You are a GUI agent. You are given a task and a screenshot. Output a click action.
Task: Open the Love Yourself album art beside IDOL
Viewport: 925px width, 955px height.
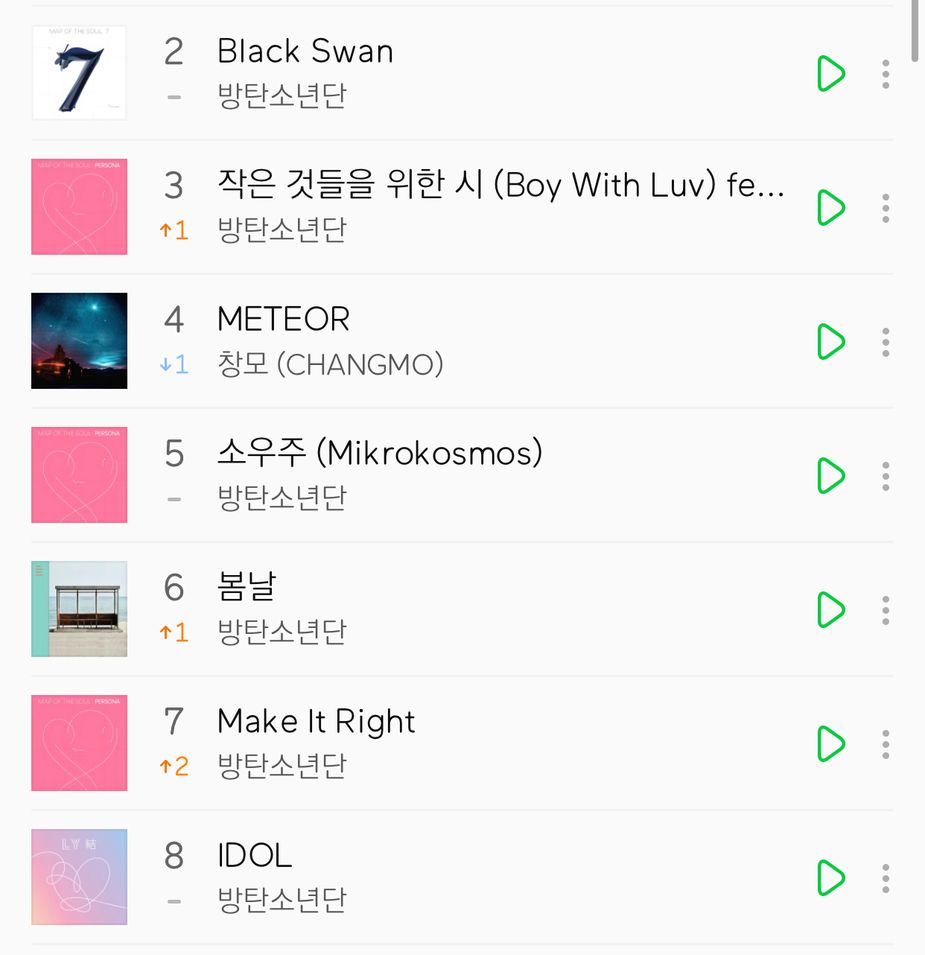tap(79, 877)
